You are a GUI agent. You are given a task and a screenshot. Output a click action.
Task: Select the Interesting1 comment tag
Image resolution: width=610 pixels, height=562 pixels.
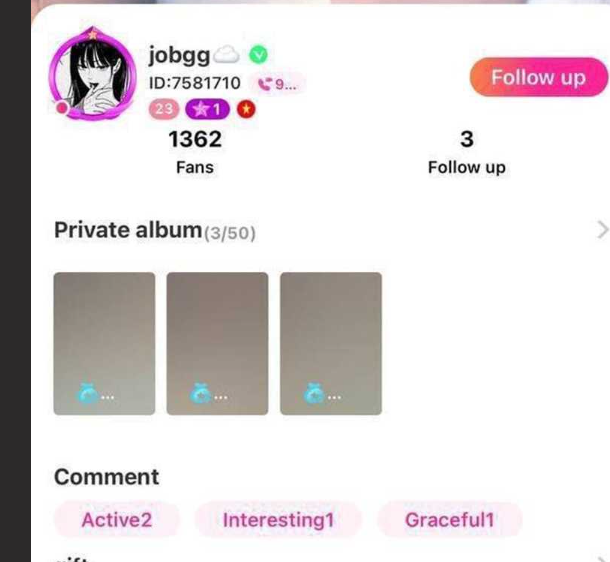[x=278, y=520]
